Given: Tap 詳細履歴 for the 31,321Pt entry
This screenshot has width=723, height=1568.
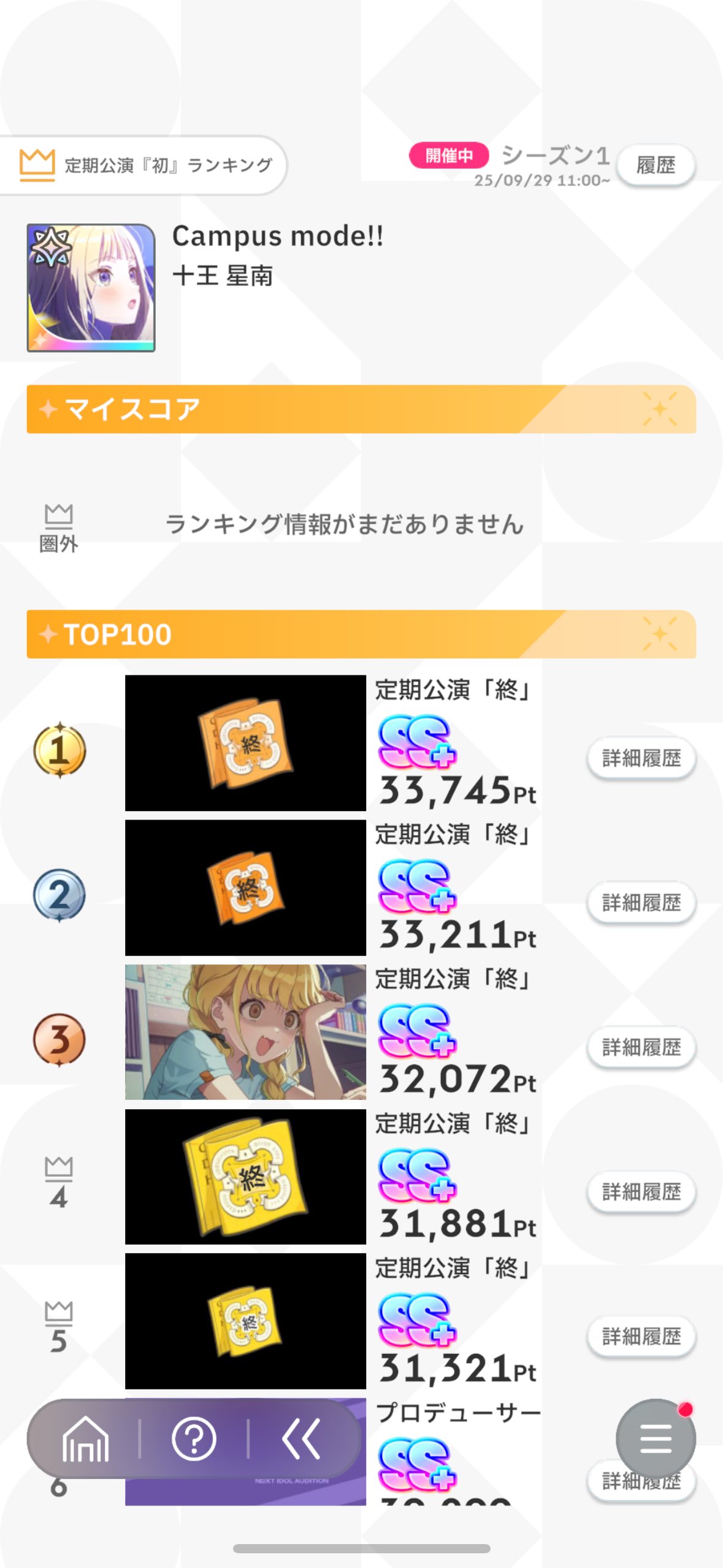Looking at the screenshot, I should [x=641, y=1336].
